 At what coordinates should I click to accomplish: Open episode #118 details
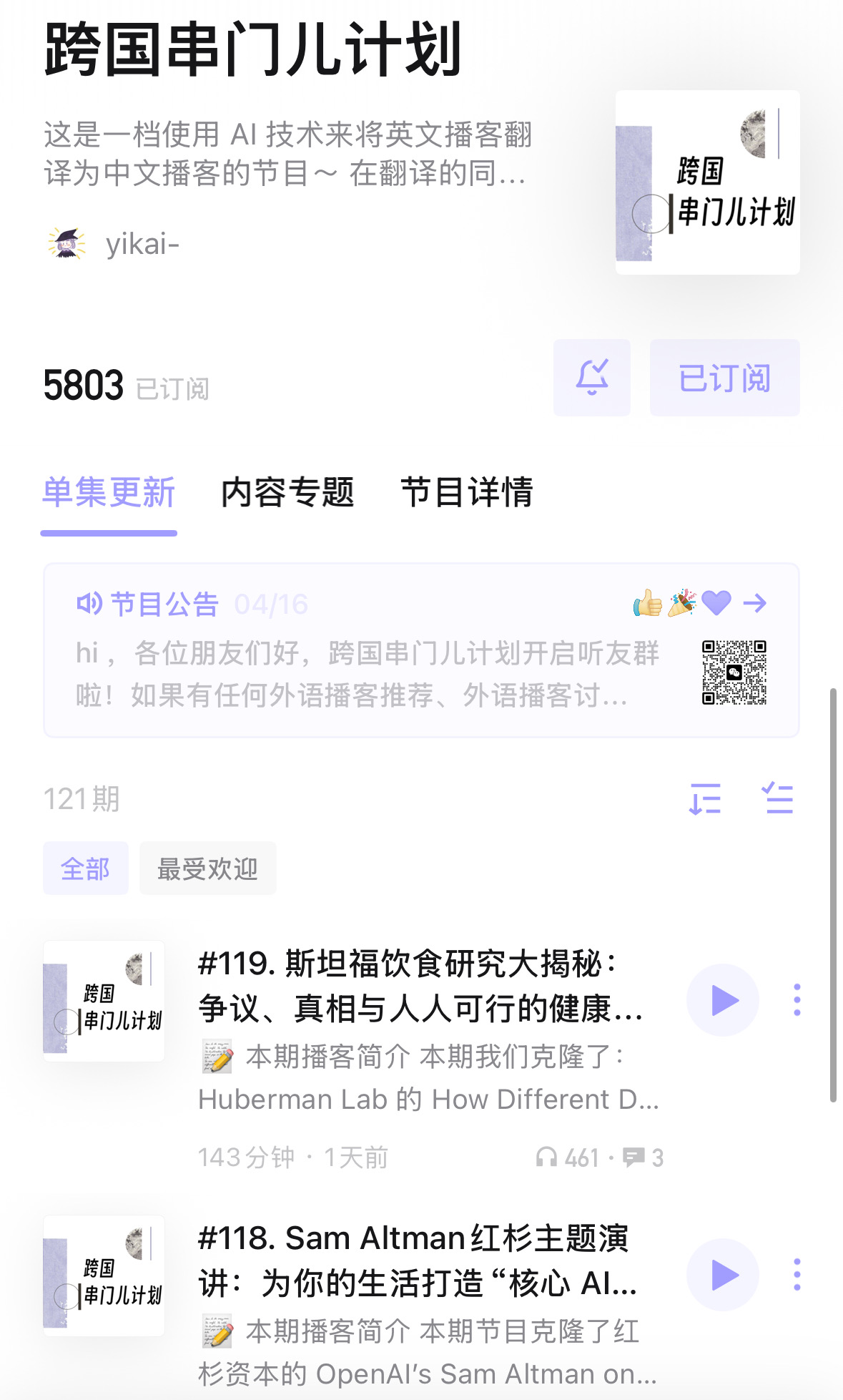tap(418, 1260)
